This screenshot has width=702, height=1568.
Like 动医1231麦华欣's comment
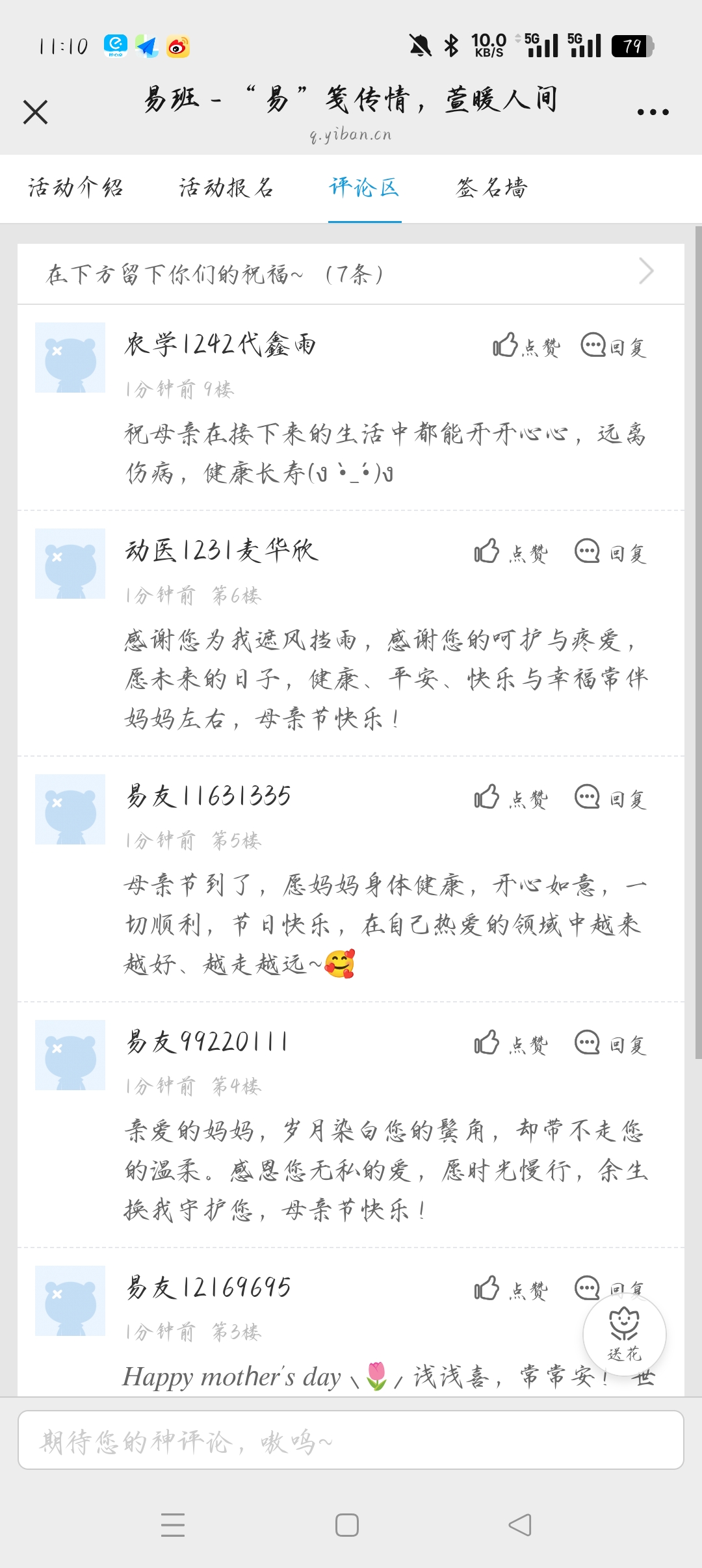(x=512, y=553)
